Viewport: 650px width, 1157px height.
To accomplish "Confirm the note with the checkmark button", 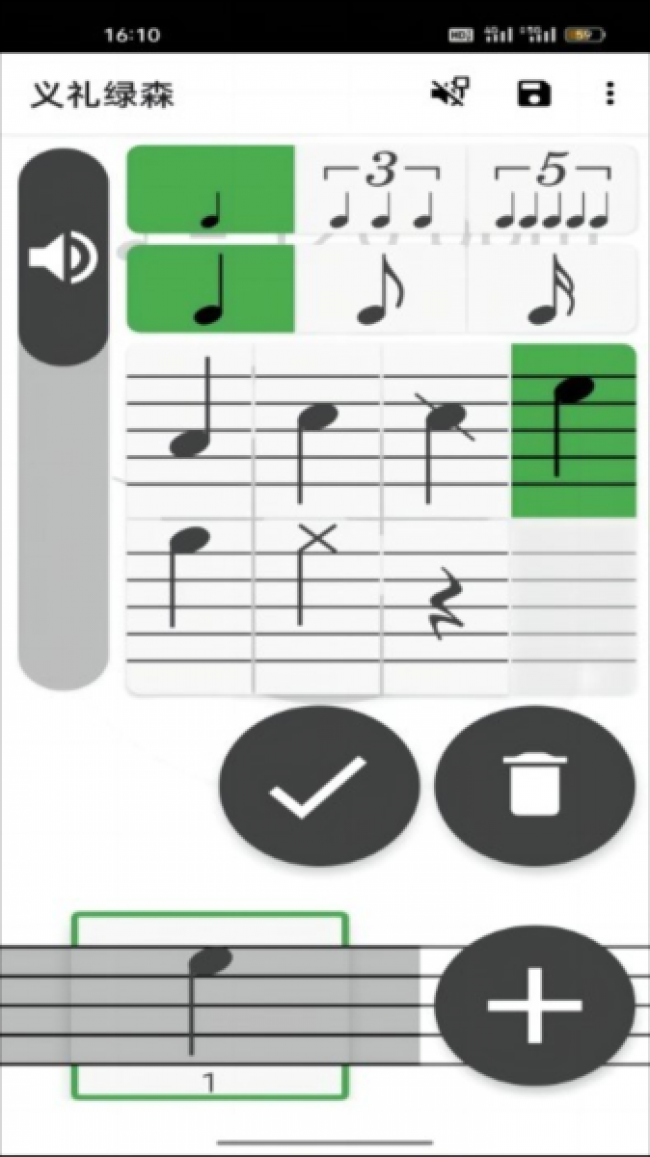I will pyautogui.click(x=319, y=786).
